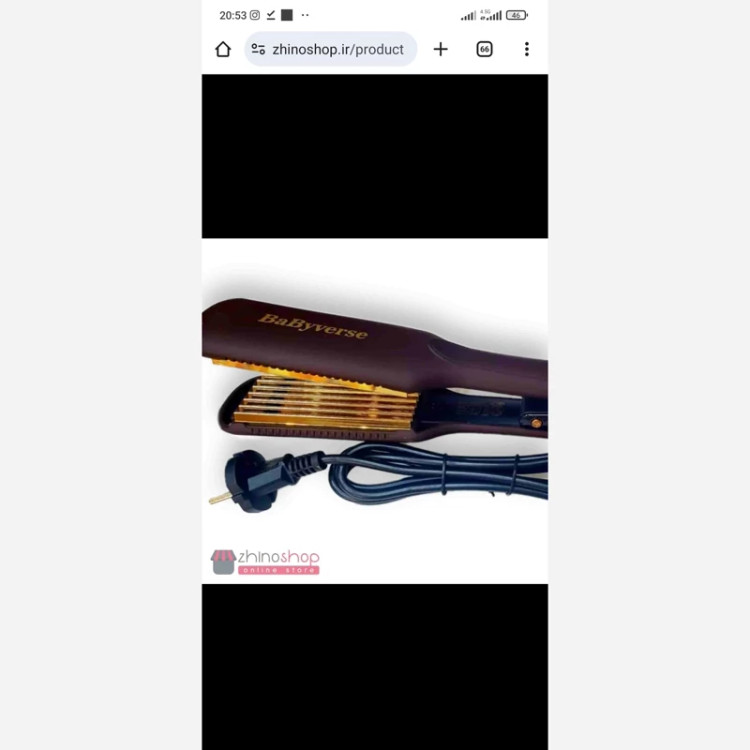Open the tab switcher showing 66 tabs
Screen dimensions: 750x750
[484, 49]
